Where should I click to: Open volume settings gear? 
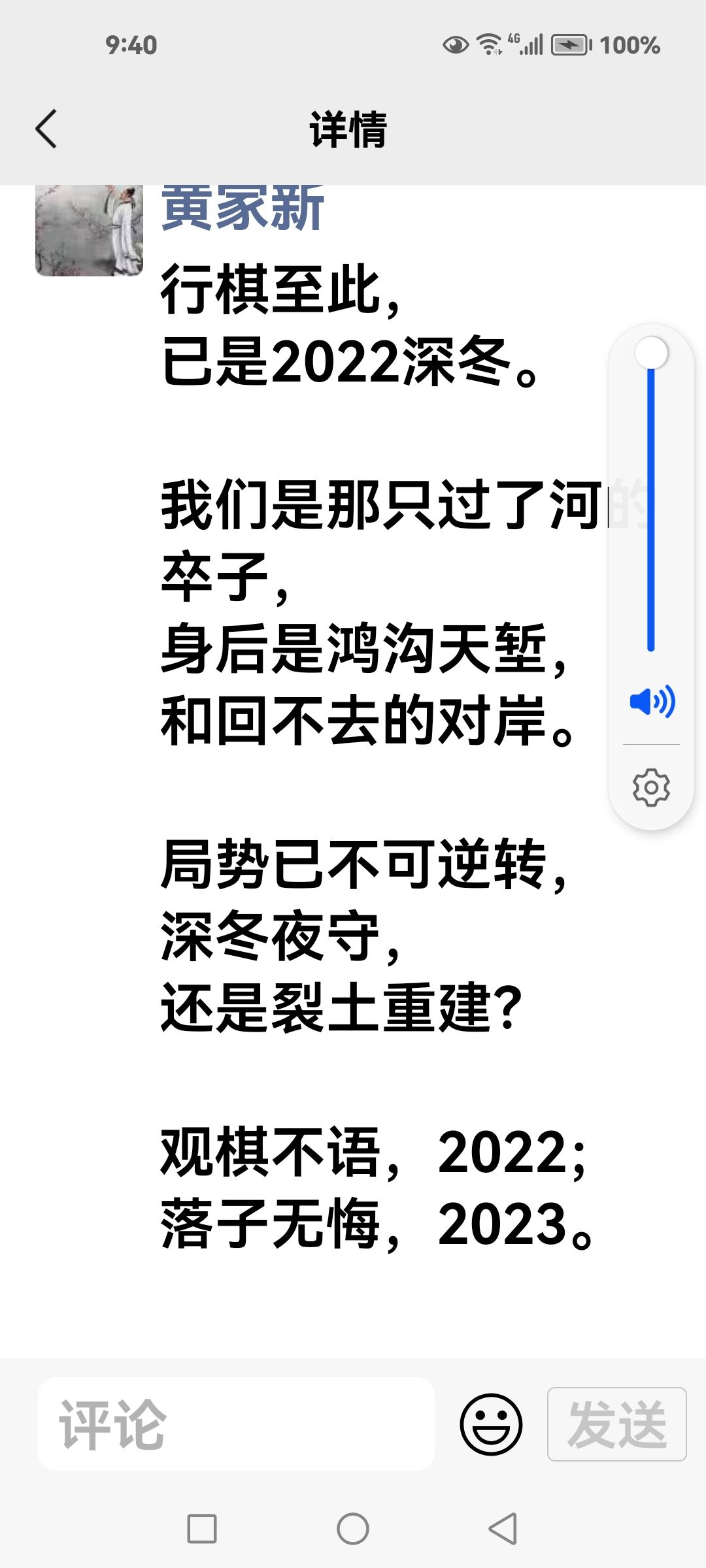(x=651, y=787)
